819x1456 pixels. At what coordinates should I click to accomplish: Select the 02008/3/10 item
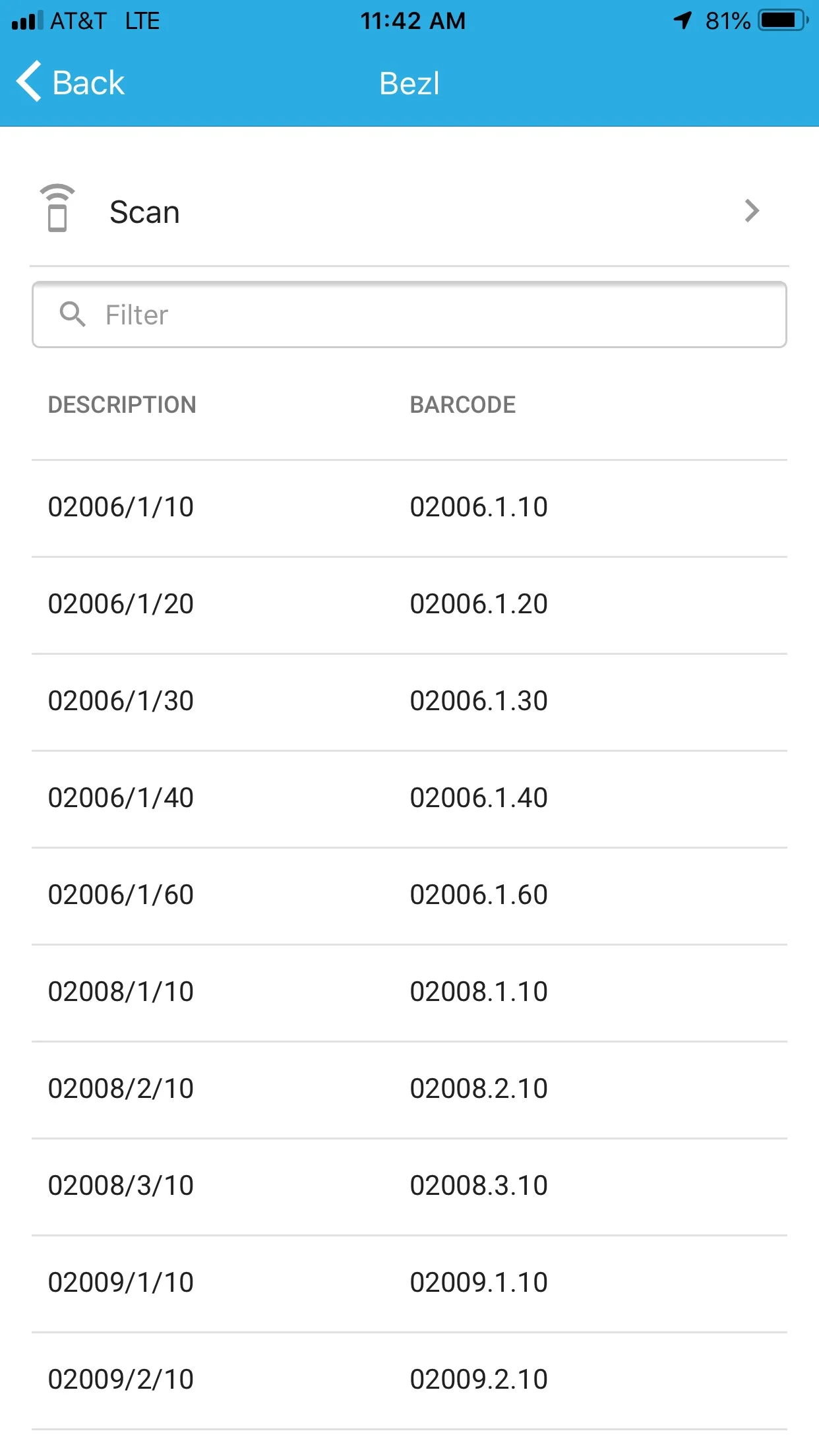(x=409, y=1186)
